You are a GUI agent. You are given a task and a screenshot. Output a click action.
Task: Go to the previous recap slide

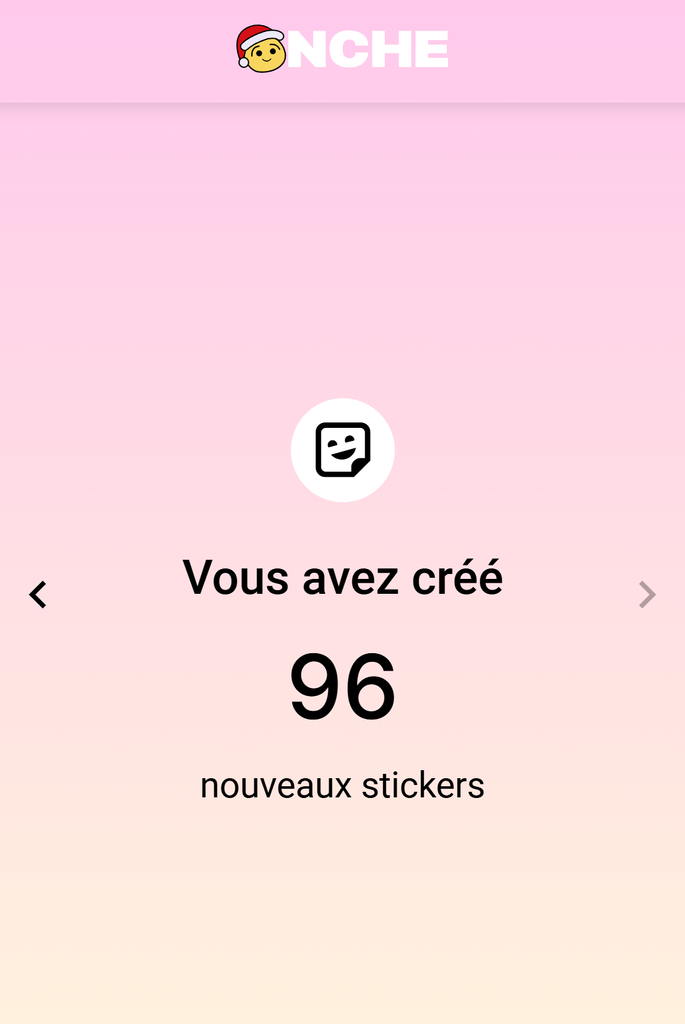point(38,594)
